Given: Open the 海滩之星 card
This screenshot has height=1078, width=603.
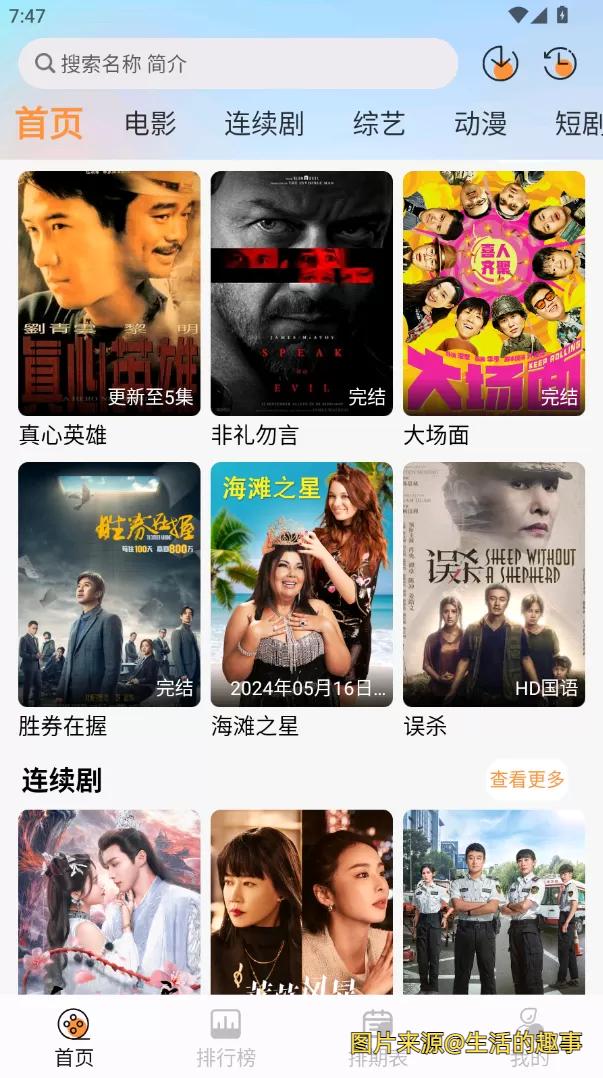Looking at the screenshot, I should point(301,584).
